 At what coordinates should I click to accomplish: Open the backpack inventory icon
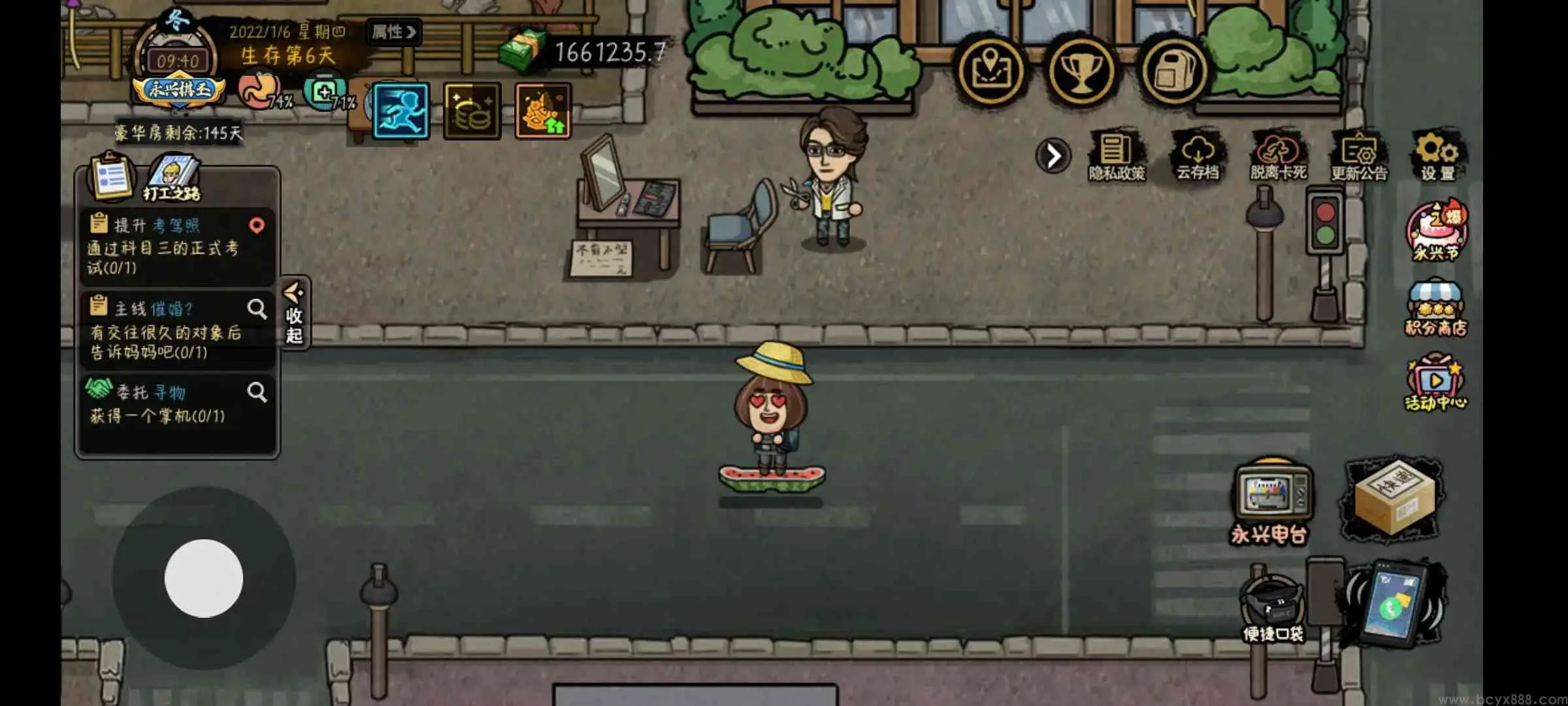[1174, 71]
